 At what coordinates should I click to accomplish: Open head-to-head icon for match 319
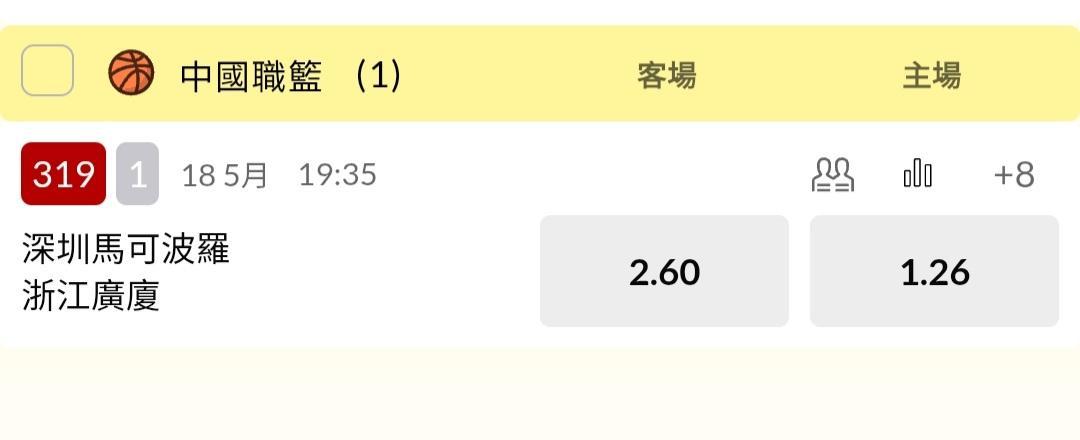coord(833,174)
